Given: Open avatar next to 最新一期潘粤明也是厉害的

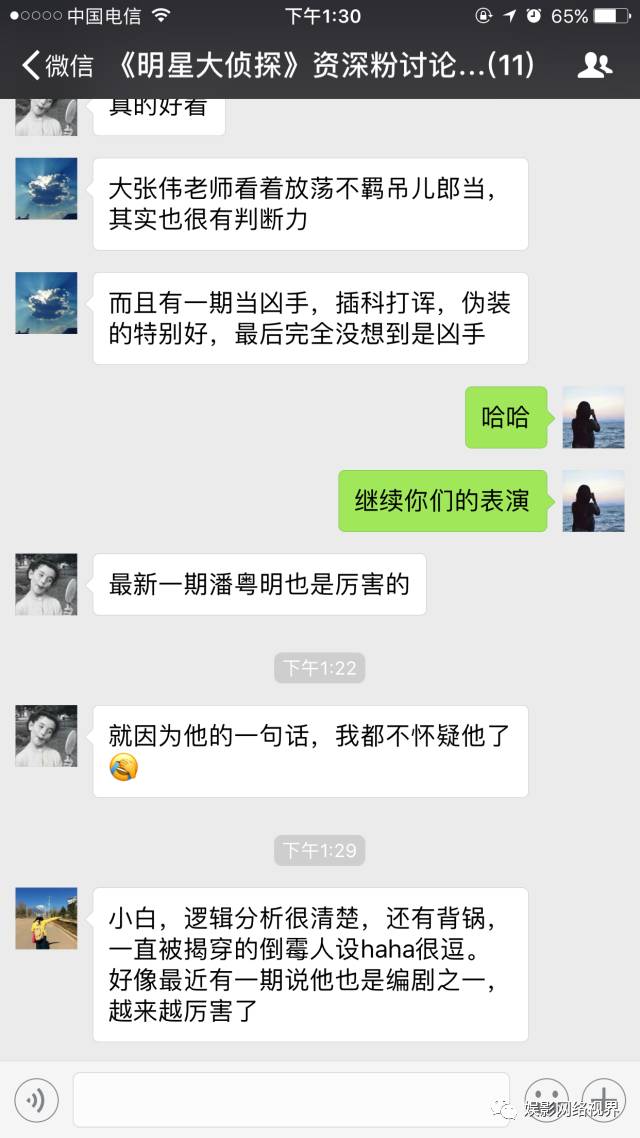Looking at the screenshot, I should 46,584.
